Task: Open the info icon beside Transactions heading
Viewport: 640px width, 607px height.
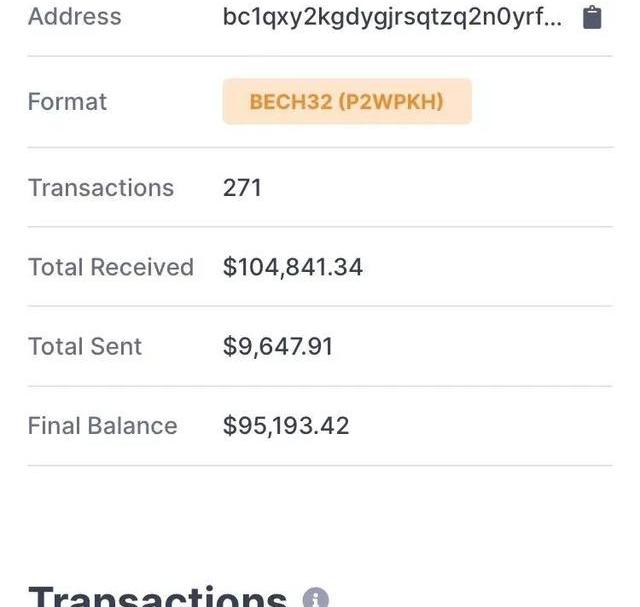Action: (x=316, y=598)
